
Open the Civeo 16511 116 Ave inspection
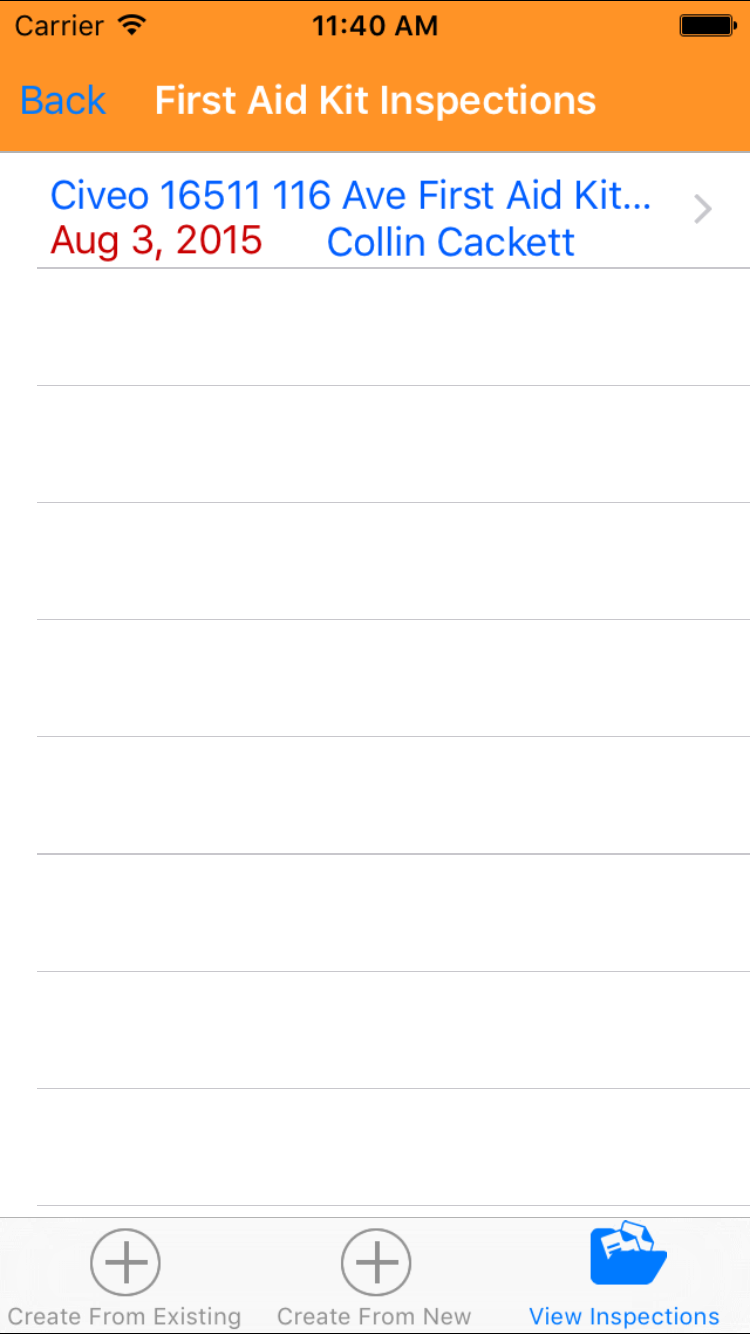375,212
